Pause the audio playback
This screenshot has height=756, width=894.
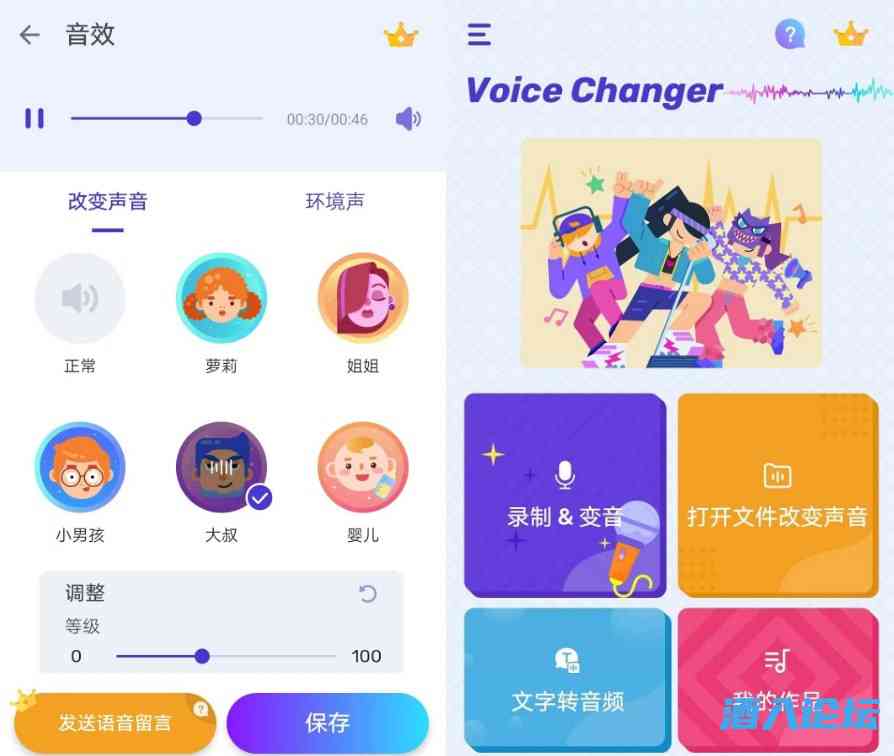pos(34,119)
